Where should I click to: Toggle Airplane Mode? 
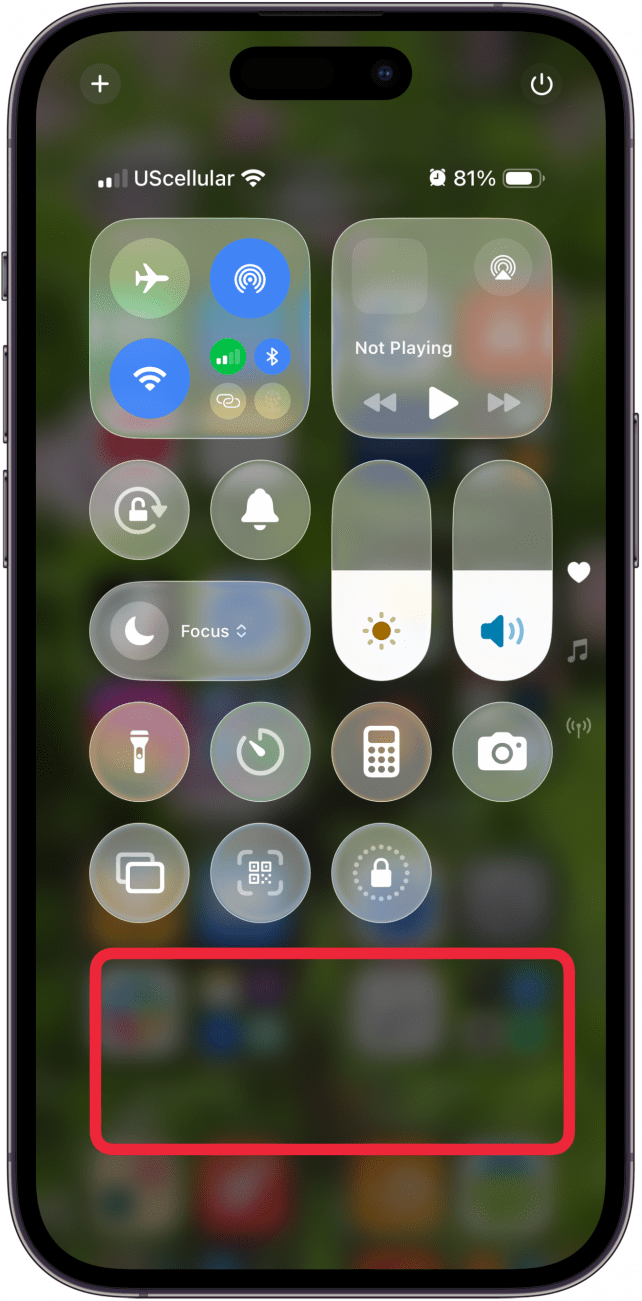150,279
